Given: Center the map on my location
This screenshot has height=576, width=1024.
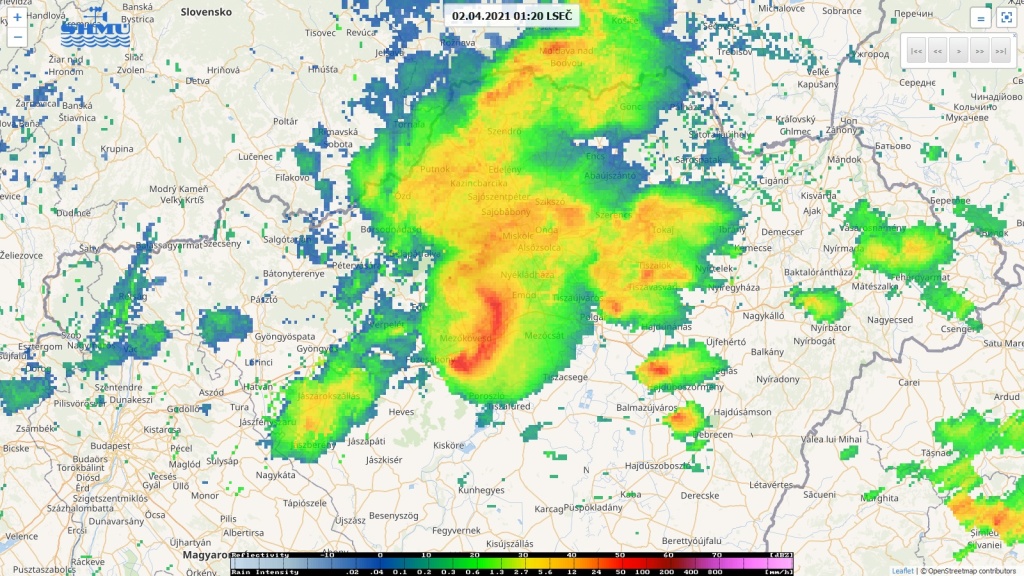Looking at the screenshot, I should 1004,17.
